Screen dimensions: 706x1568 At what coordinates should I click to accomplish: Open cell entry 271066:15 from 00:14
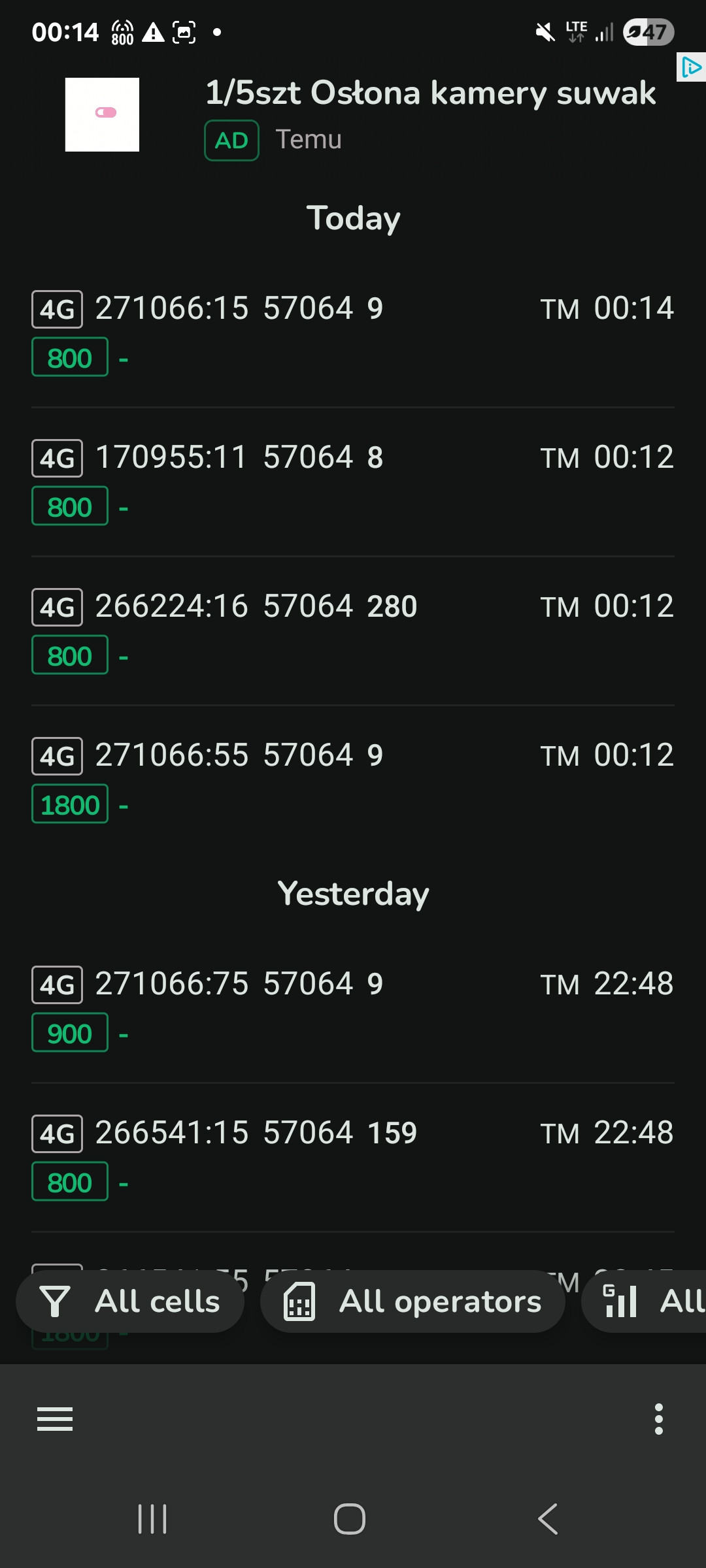(x=353, y=333)
